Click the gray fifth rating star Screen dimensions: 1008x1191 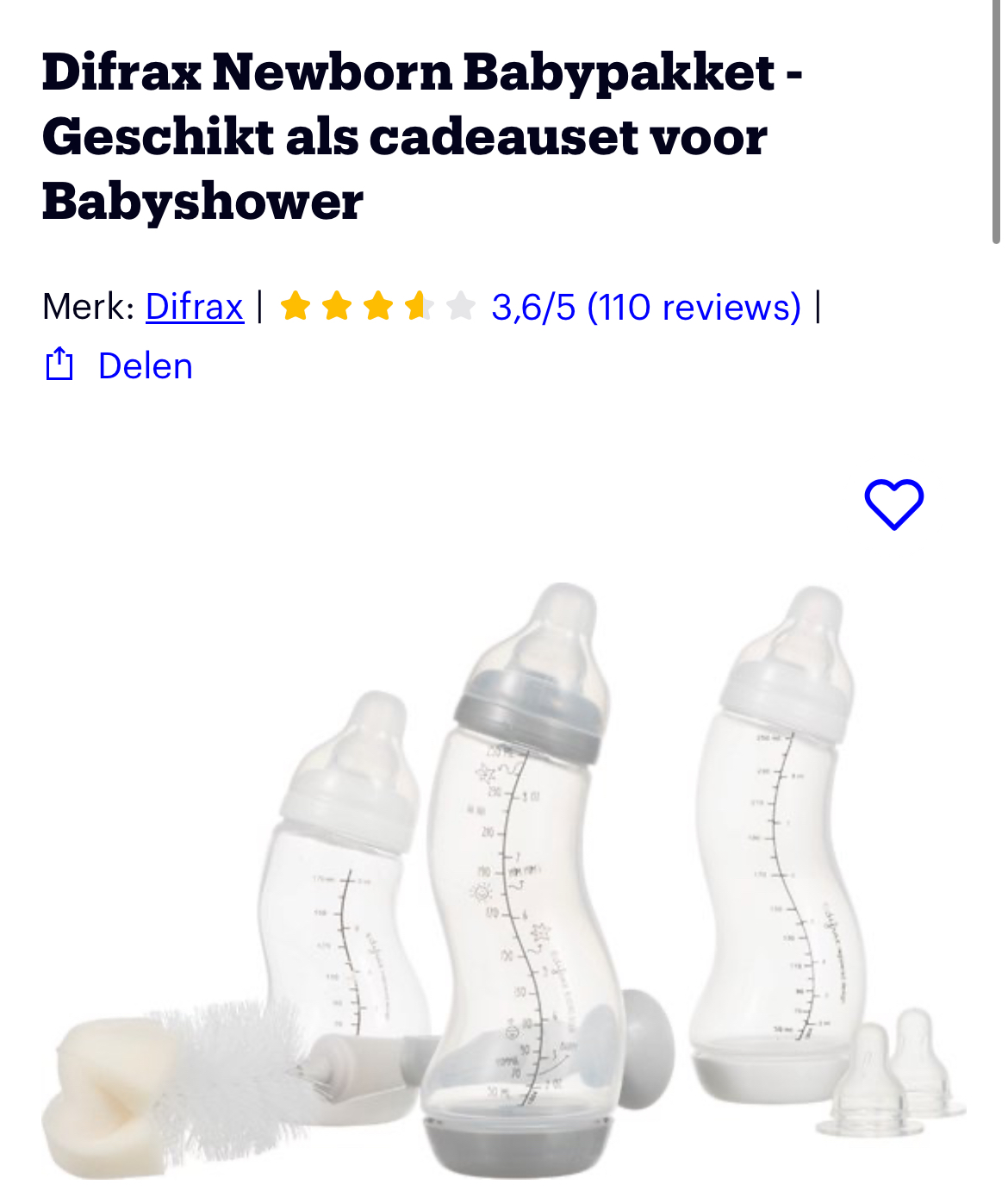click(461, 306)
